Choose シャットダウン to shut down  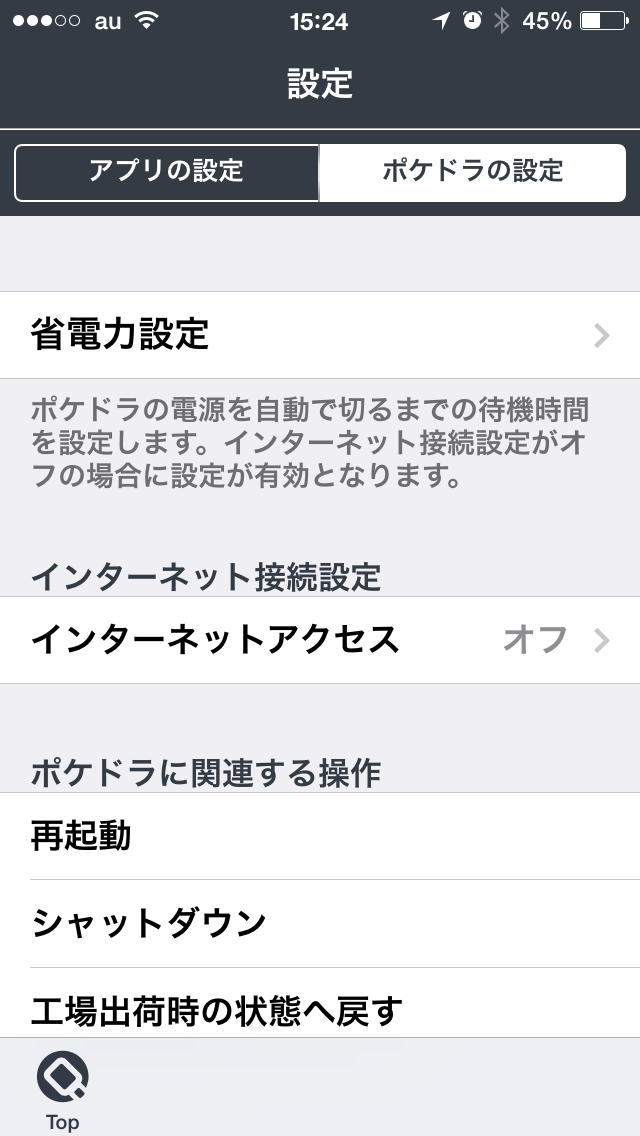click(x=320, y=924)
